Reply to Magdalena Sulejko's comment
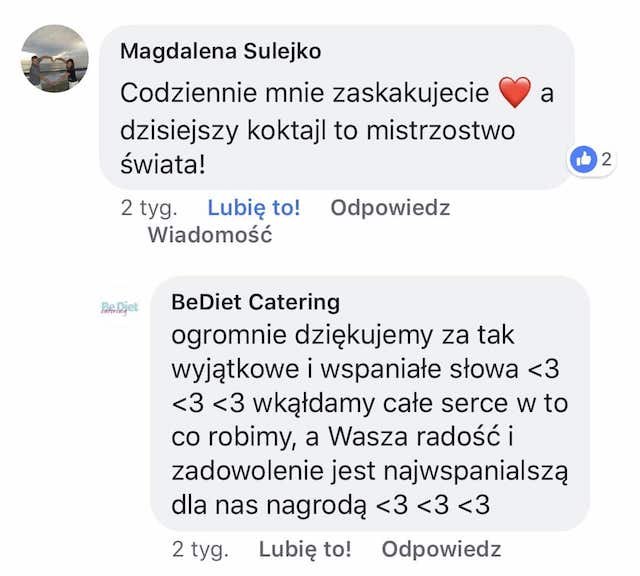640x576 pixels. [x=390, y=208]
